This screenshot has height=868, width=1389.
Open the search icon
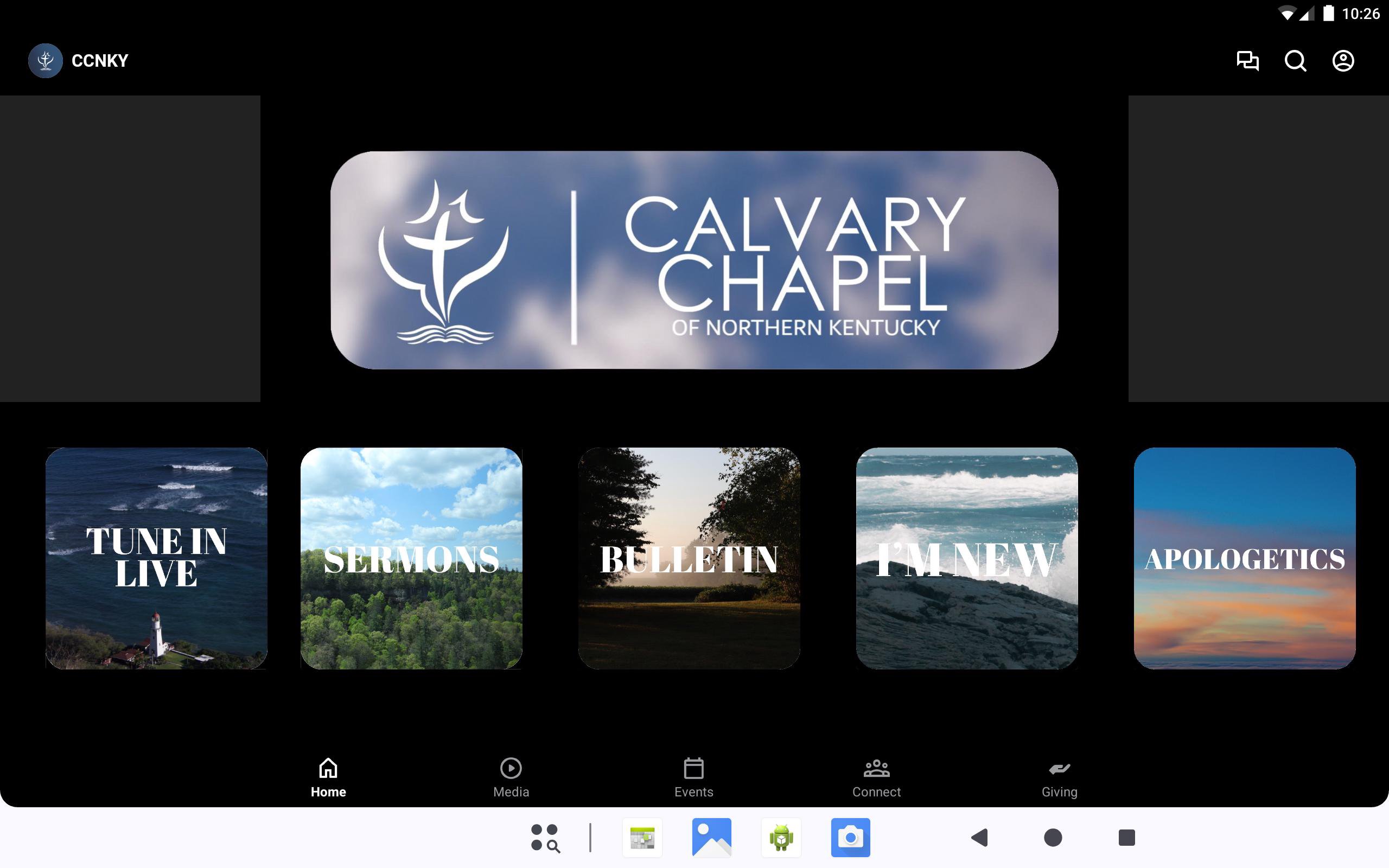click(1295, 61)
